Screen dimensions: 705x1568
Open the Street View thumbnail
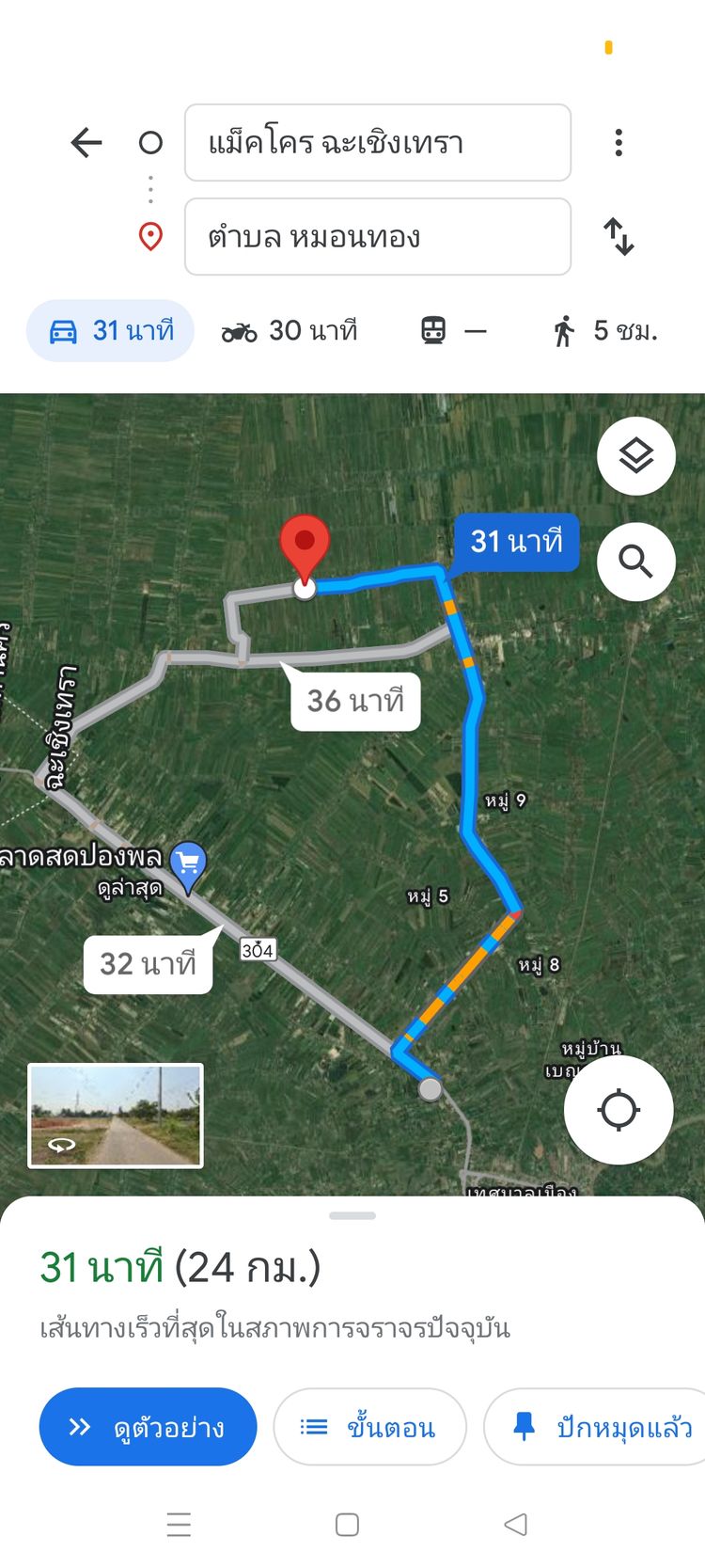coord(116,1116)
